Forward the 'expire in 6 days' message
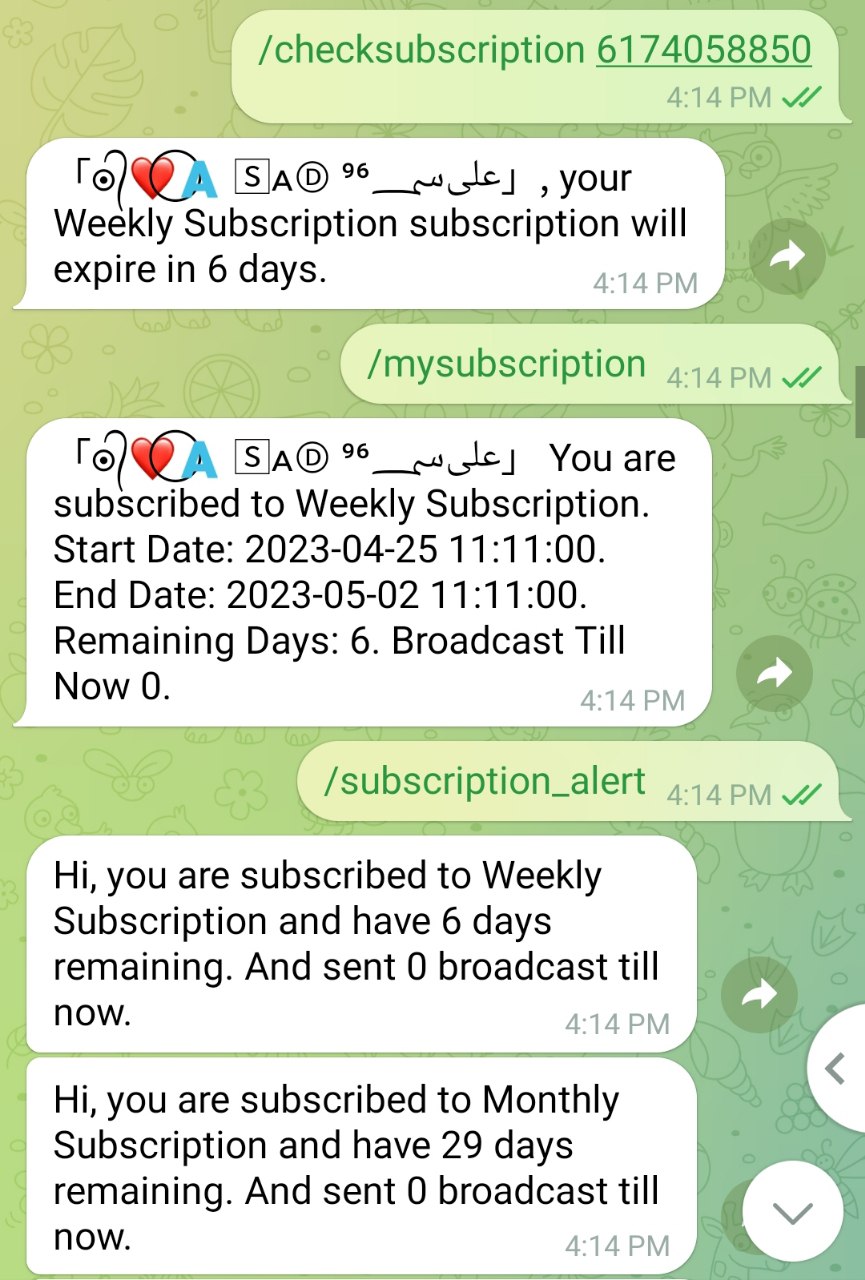Screen dimensions: 865x1280 [787, 259]
